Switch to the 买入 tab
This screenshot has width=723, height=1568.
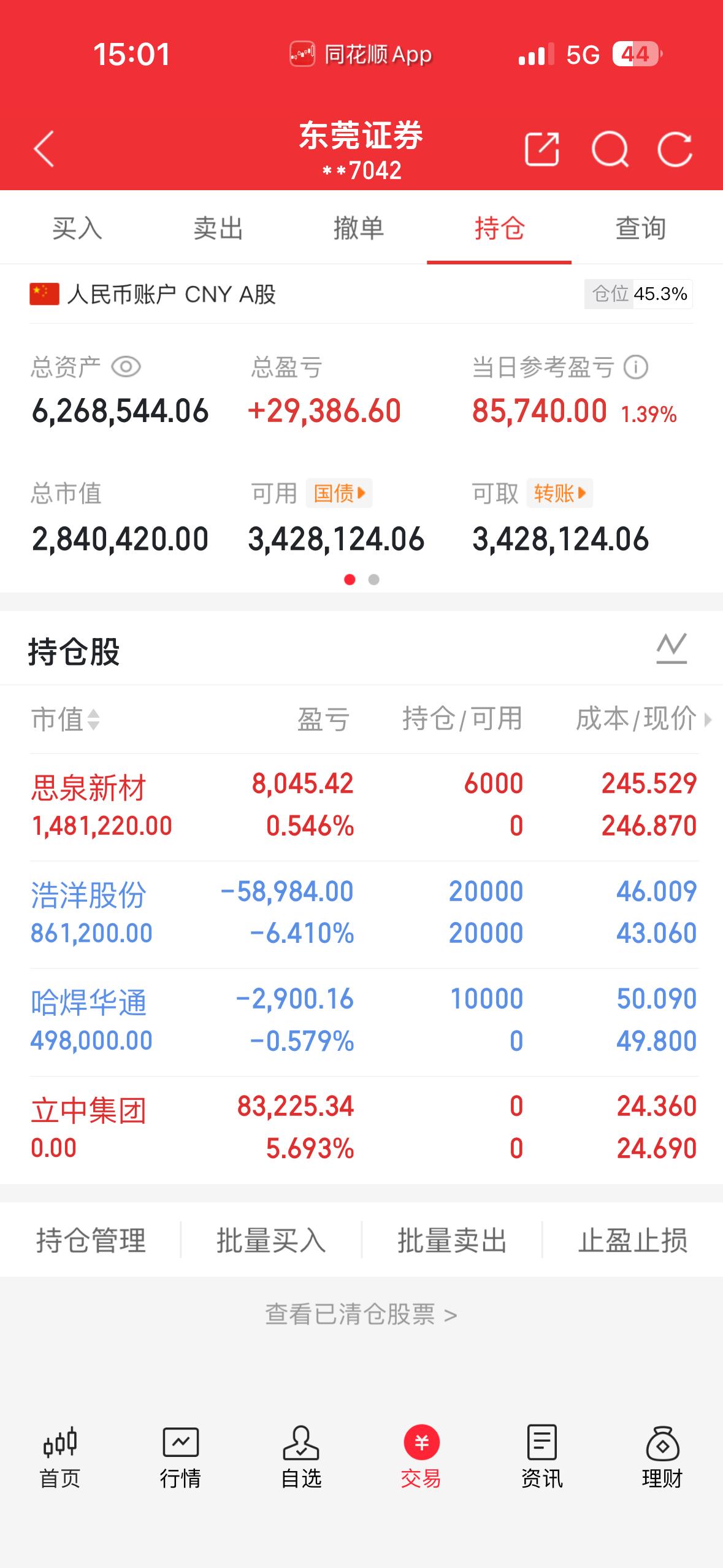[x=77, y=228]
